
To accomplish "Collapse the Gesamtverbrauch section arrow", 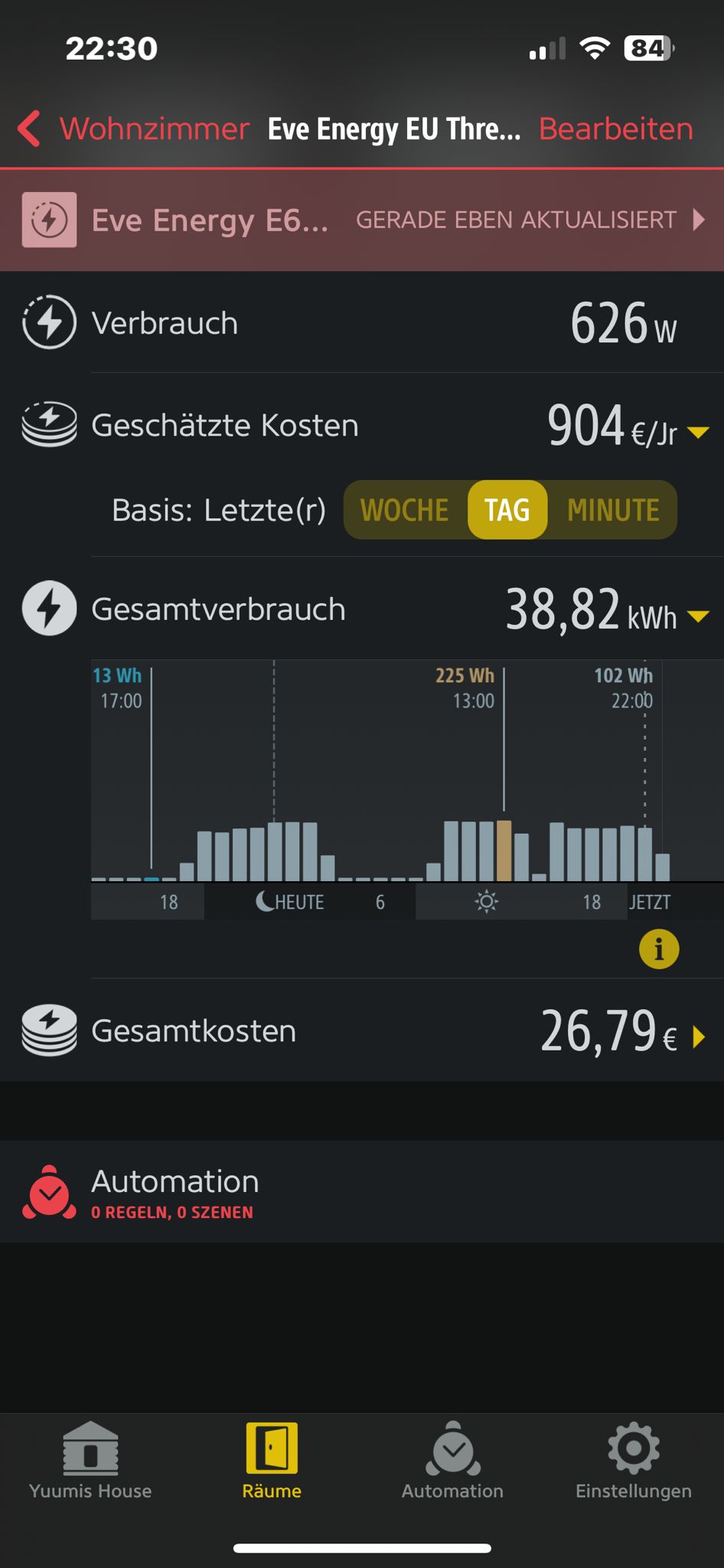I will pyautogui.click(x=698, y=616).
